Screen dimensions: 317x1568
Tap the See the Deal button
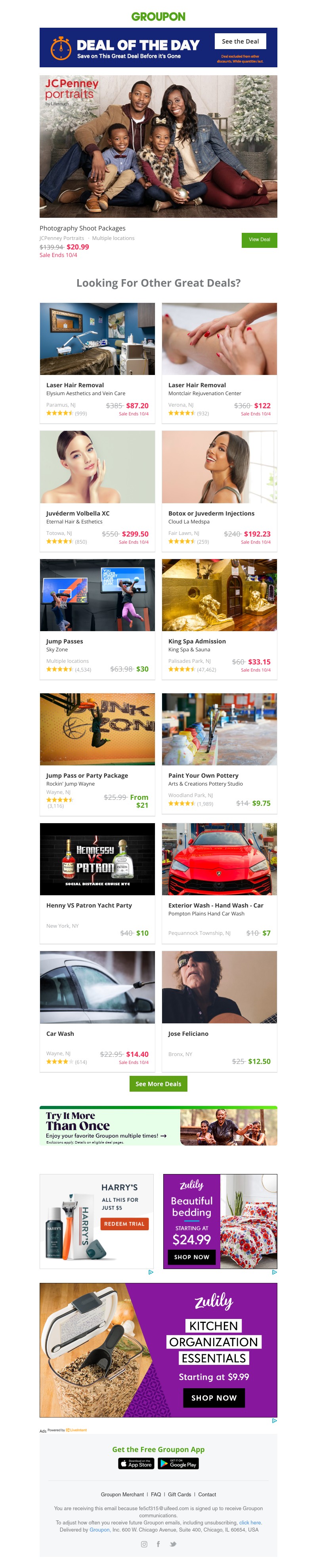pyautogui.click(x=240, y=42)
